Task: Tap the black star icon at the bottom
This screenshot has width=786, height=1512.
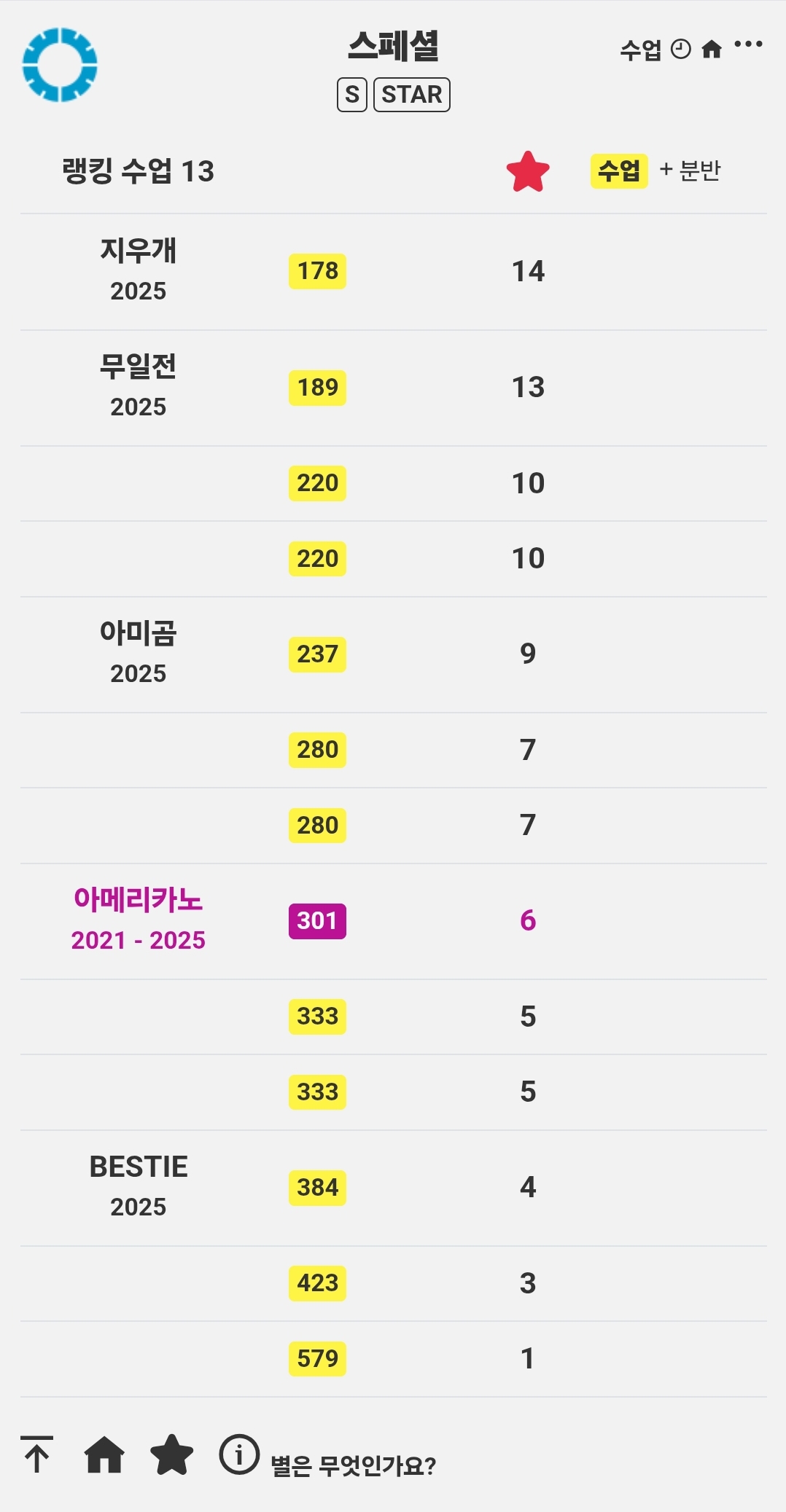Action: coord(171,1454)
